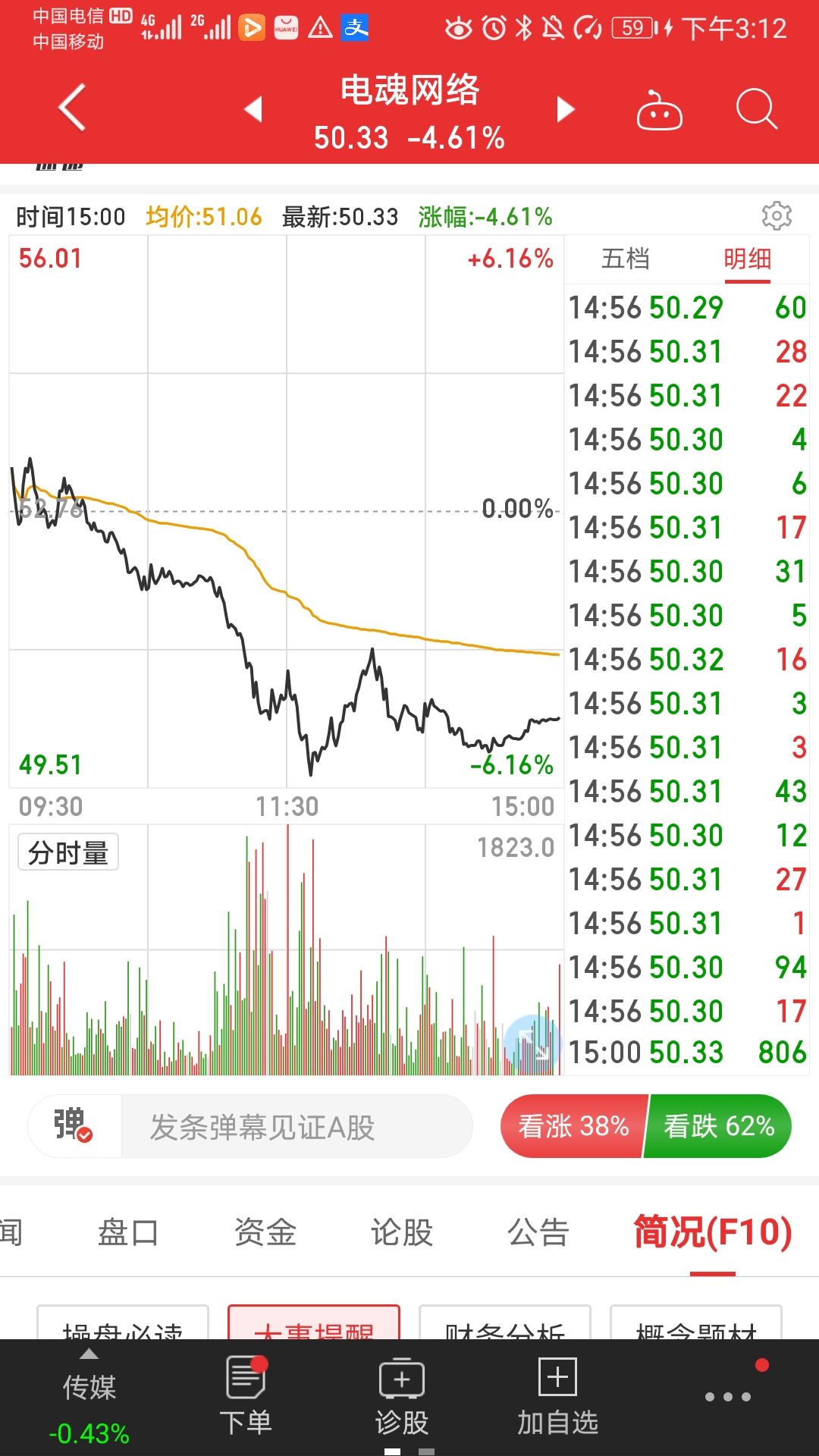Viewport: 819px width, 1456px height.
Task: Open chart settings gear
Action: 777,216
